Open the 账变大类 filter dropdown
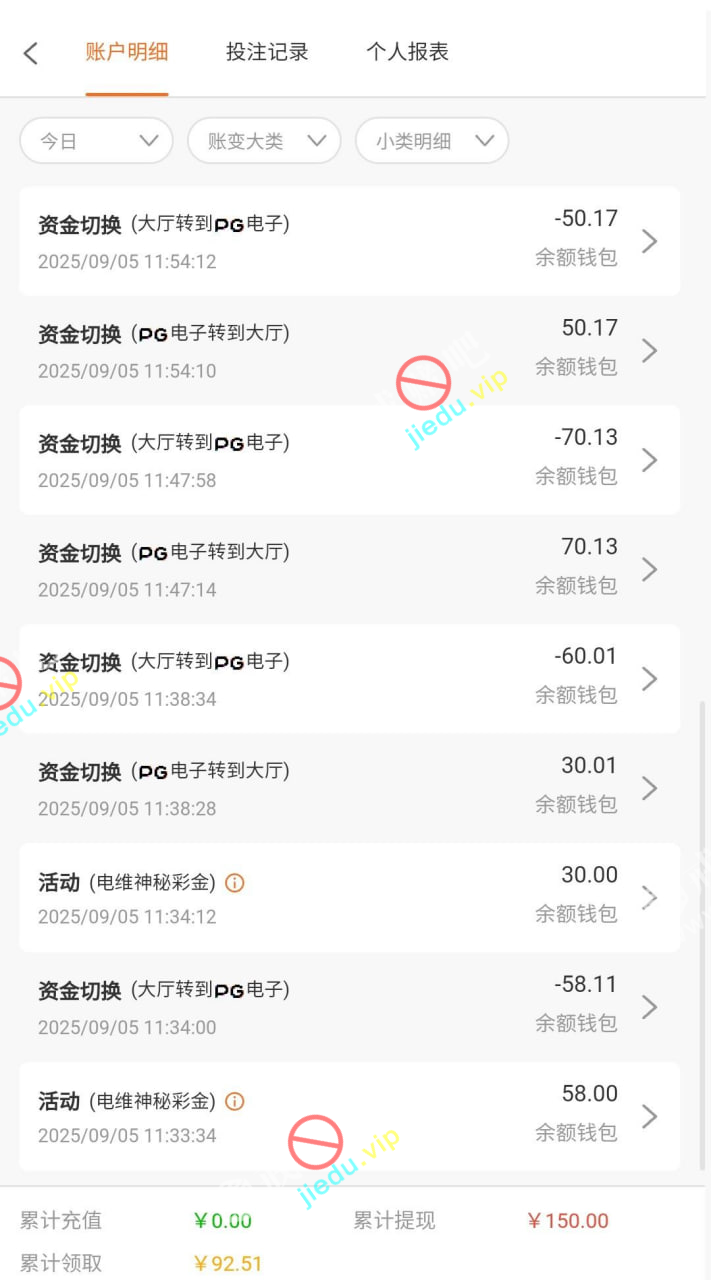 point(264,141)
